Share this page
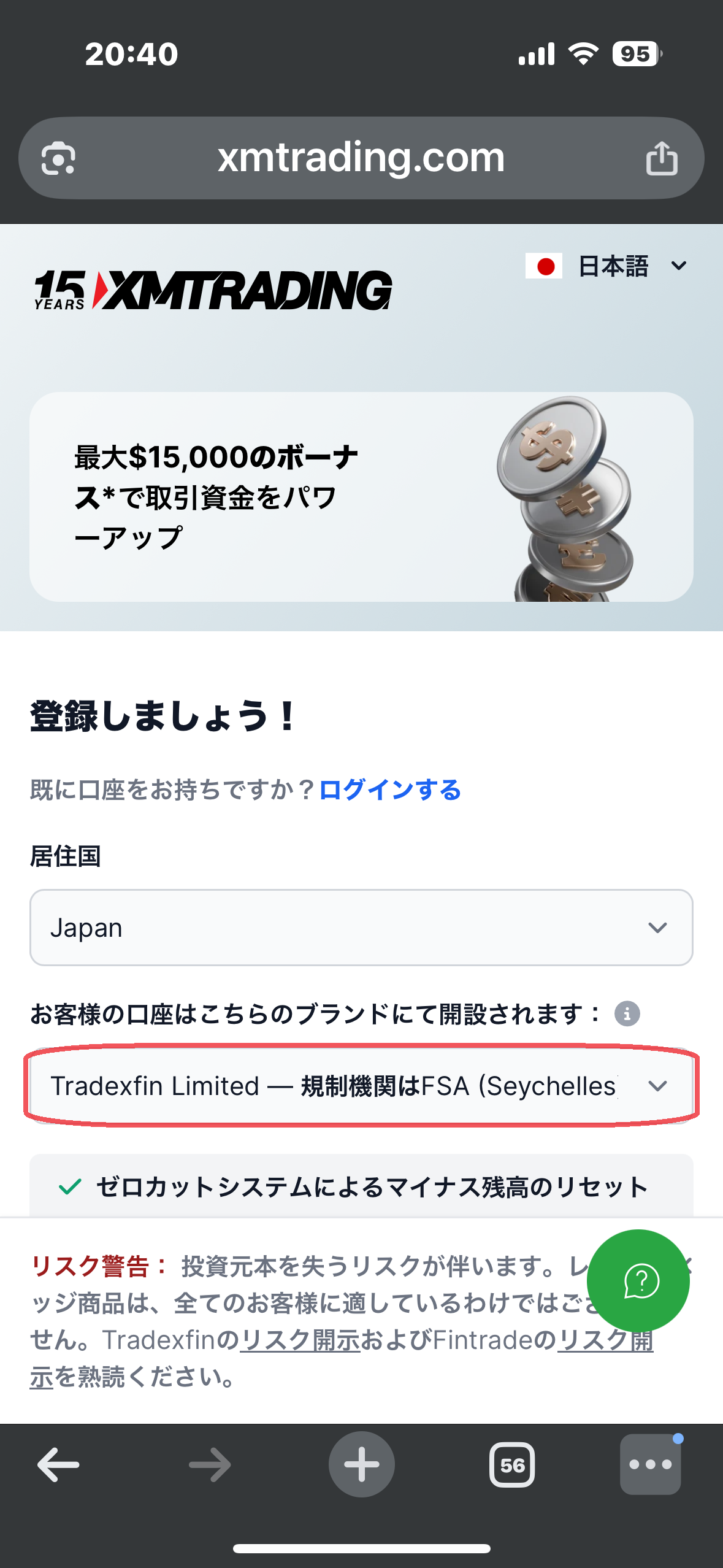The height and width of the screenshot is (1568, 723). [661, 158]
